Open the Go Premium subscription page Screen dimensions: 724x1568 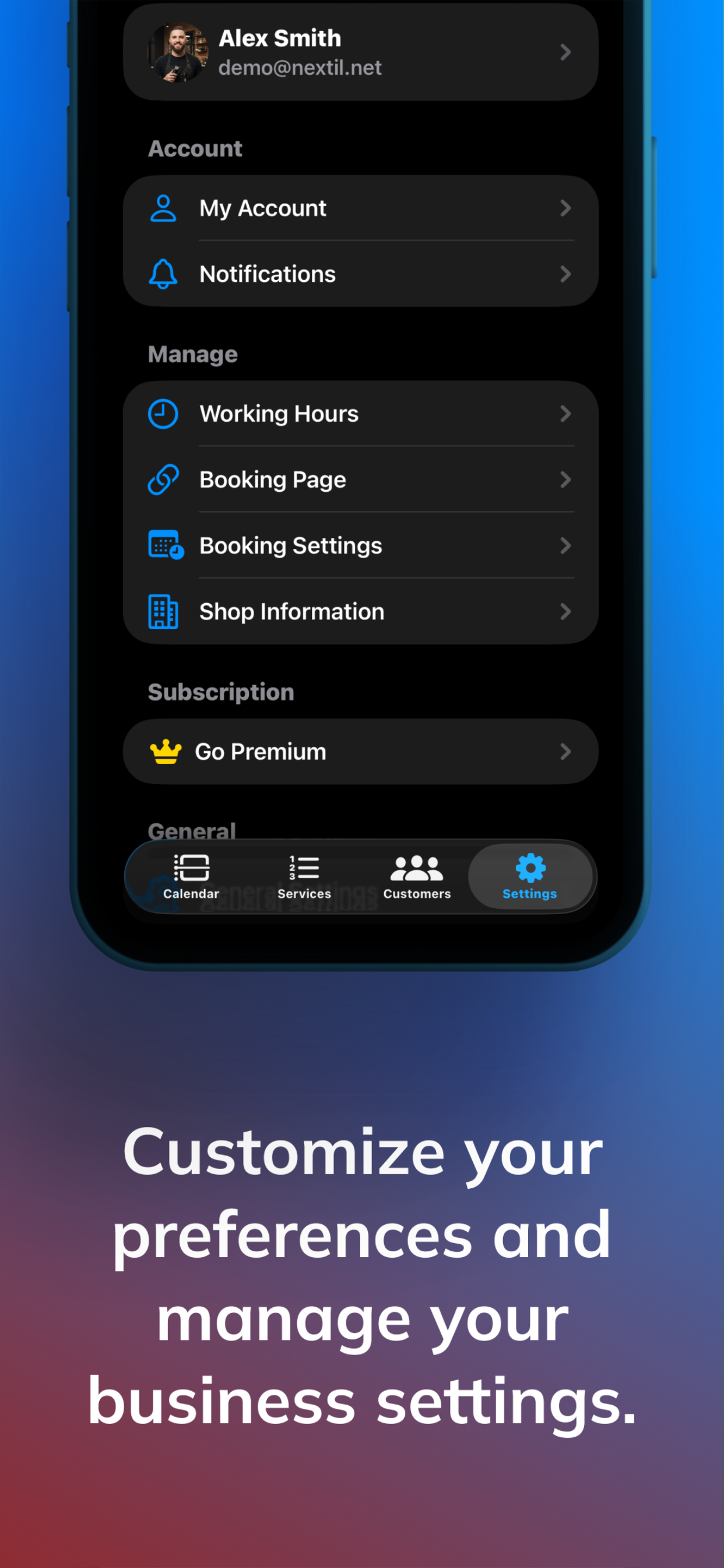360,751
